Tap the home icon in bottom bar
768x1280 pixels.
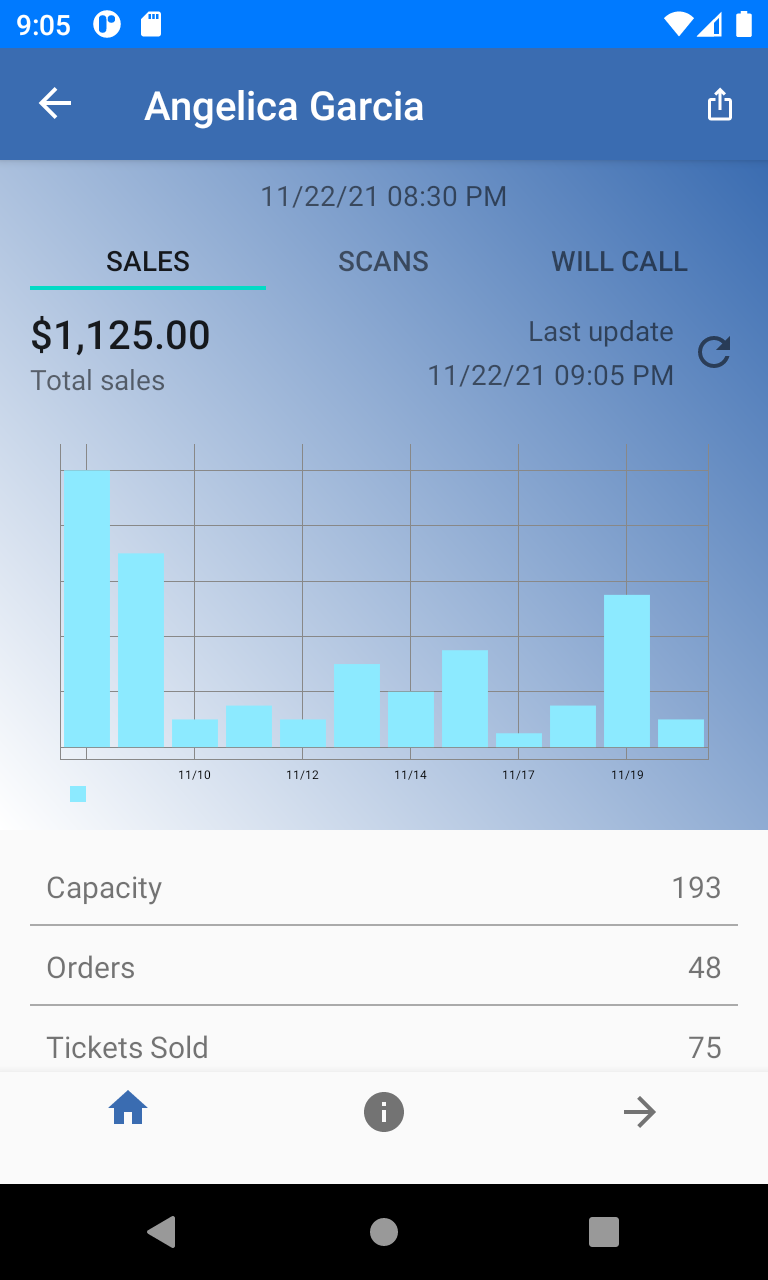pyautogui.click(x=128, y=1108)
